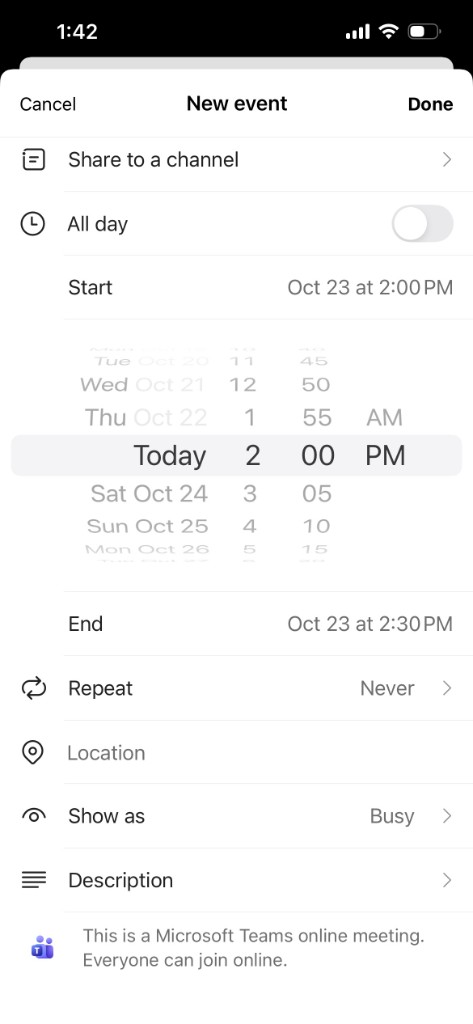
Task: Open the End time picker
Action: (x=236, y=624)
